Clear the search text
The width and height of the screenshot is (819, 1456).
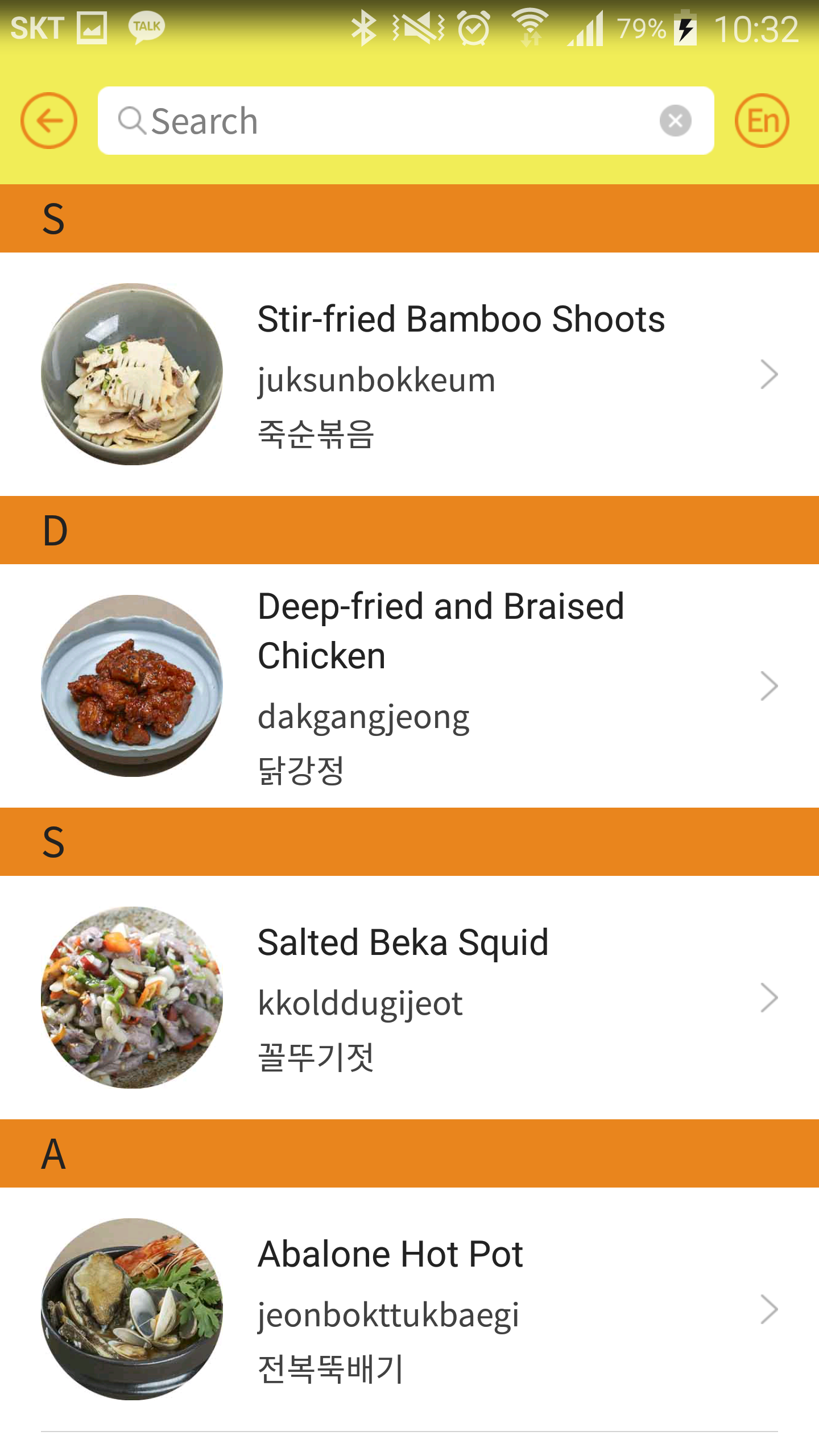675,121
